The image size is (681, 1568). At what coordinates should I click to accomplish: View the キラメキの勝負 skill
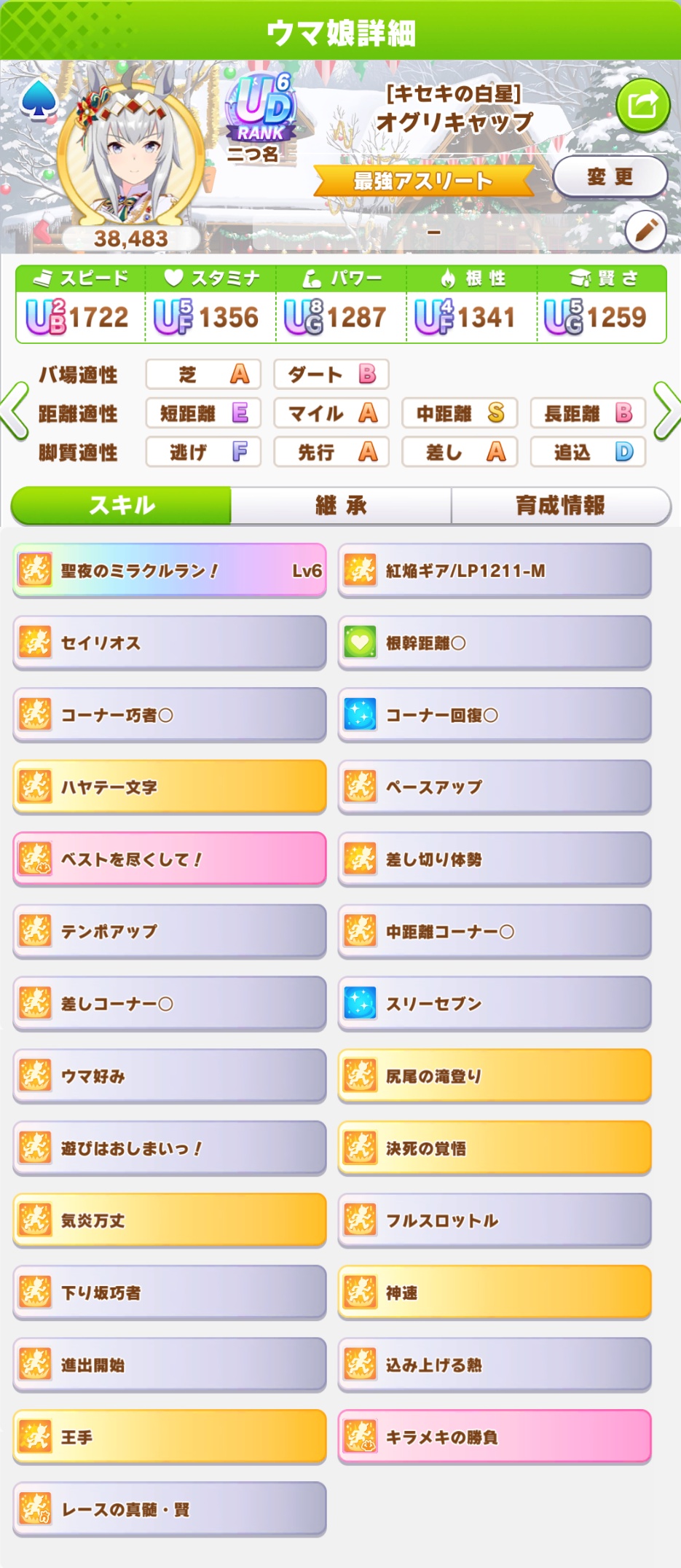pyautogui.click(x=494, y=1437)
